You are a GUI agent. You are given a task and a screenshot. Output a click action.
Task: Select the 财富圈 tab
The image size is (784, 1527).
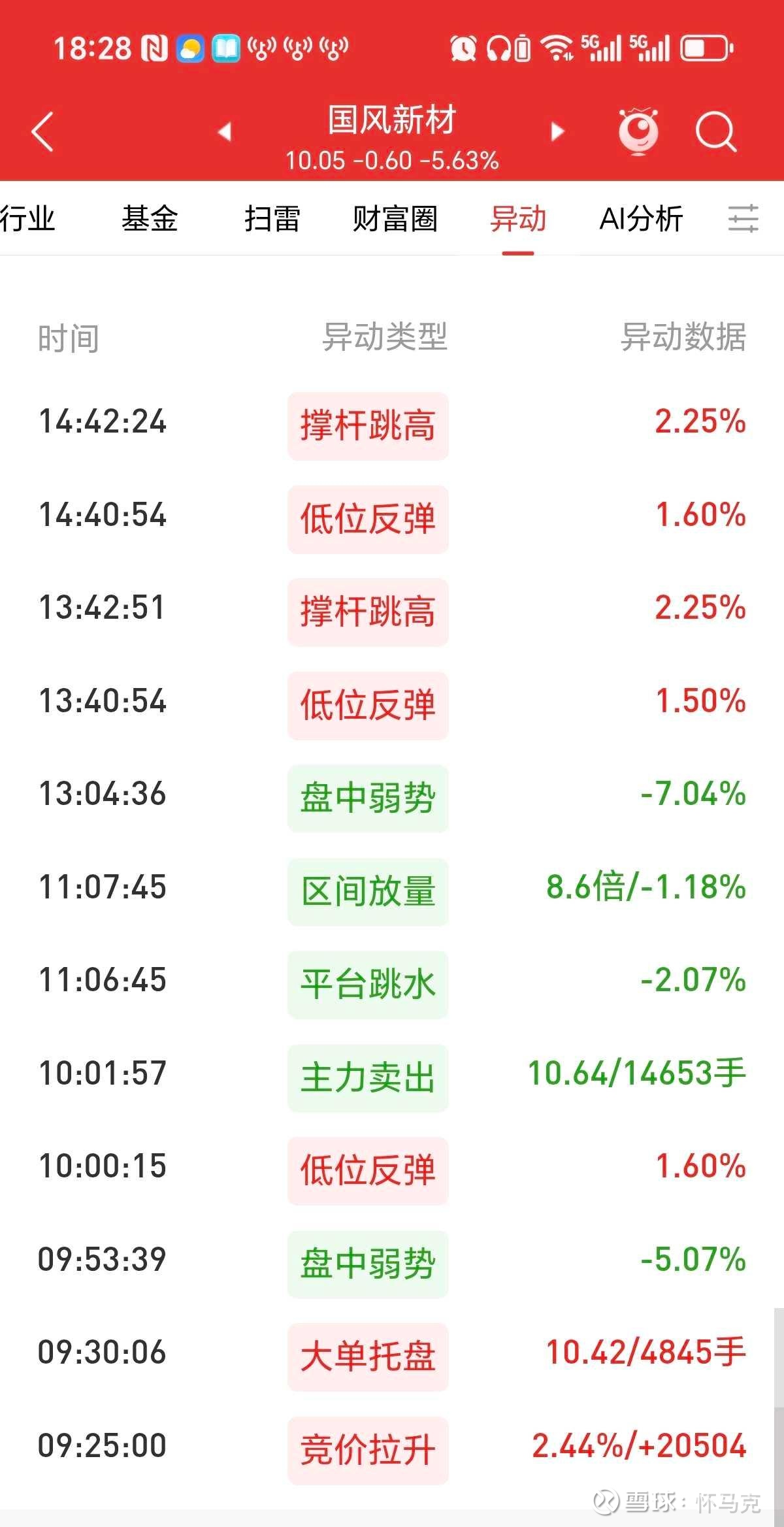(x=395, y=219)
